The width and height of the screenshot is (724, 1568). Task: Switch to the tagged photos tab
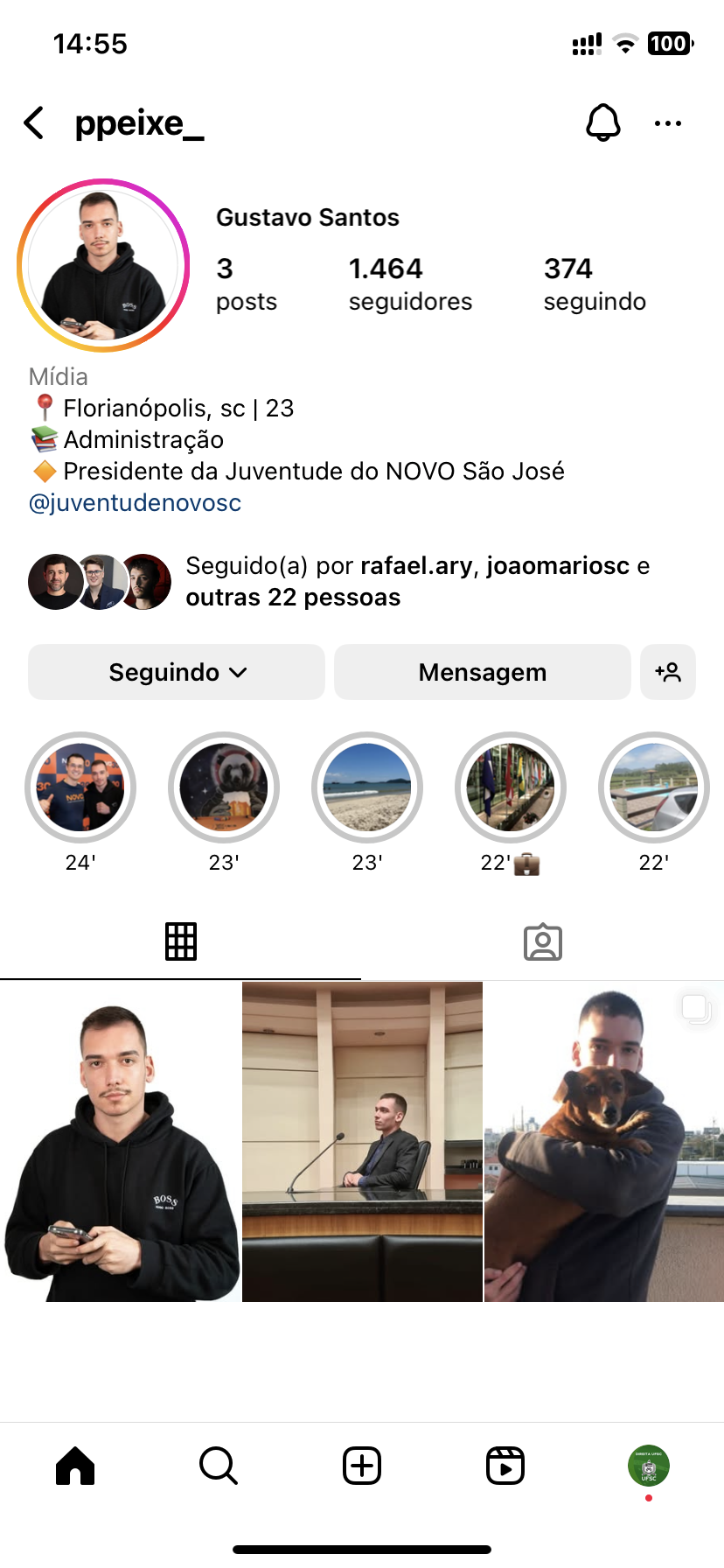542,942
